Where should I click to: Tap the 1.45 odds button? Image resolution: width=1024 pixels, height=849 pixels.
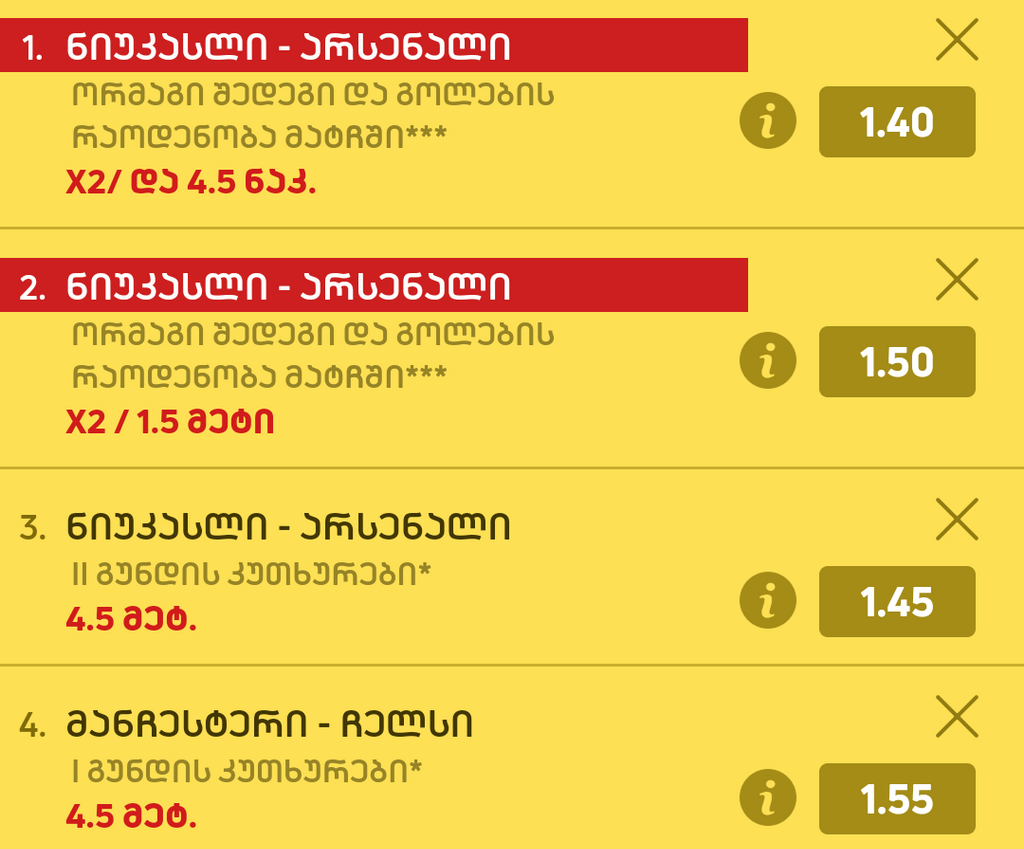coord(897,601)
